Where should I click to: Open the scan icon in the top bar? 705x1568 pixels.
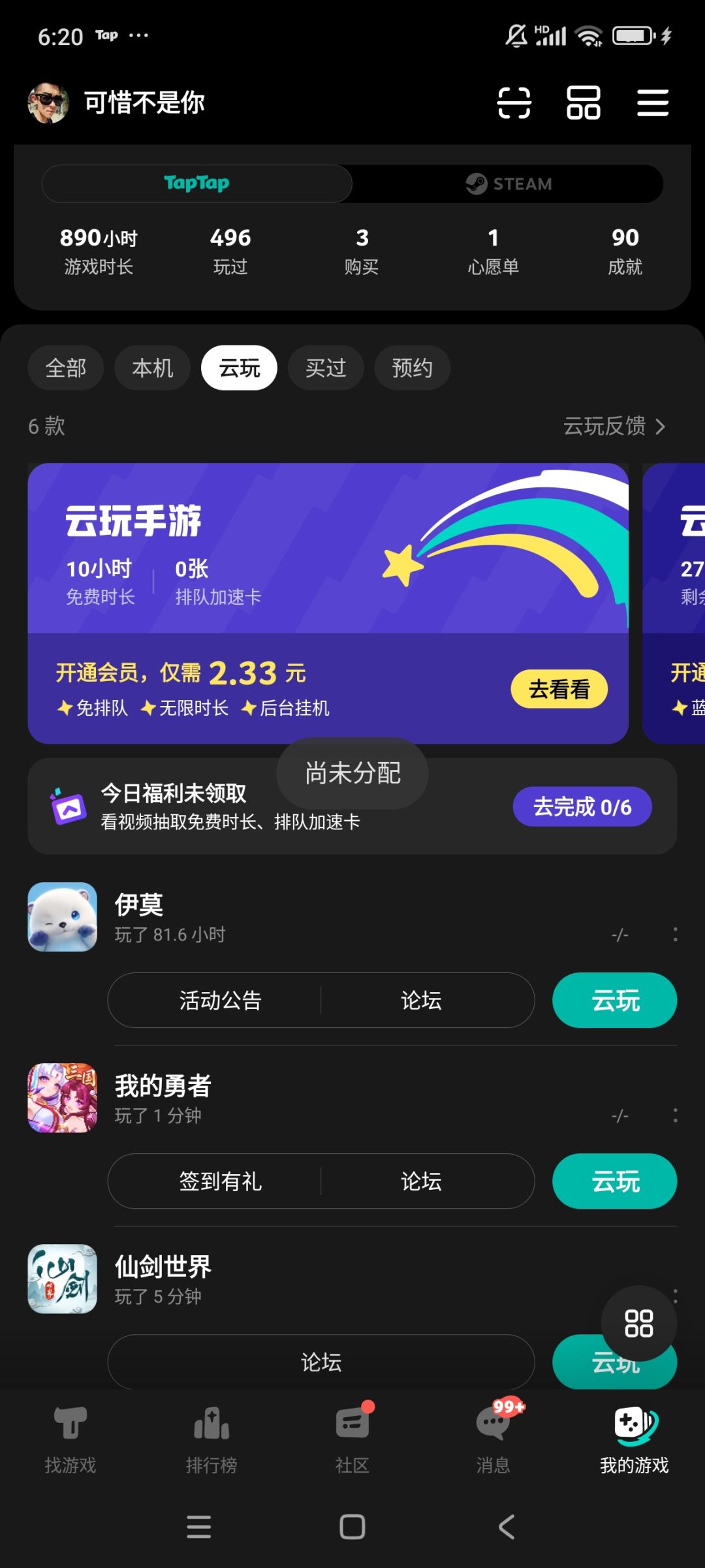514,103
